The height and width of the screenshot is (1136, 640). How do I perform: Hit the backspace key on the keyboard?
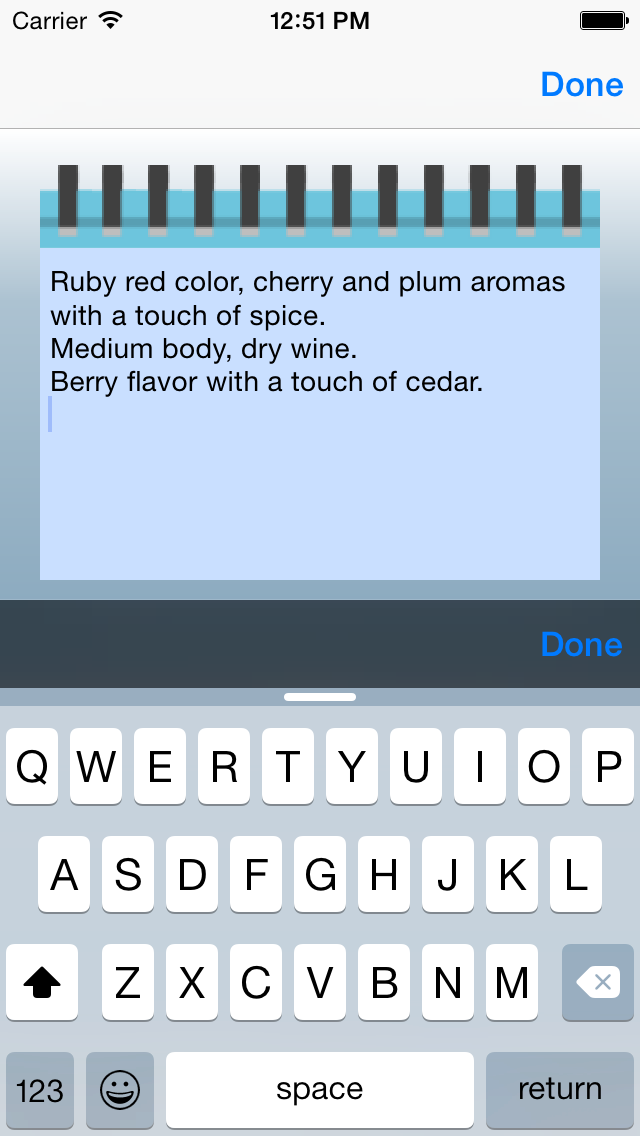tap(597, 982)
